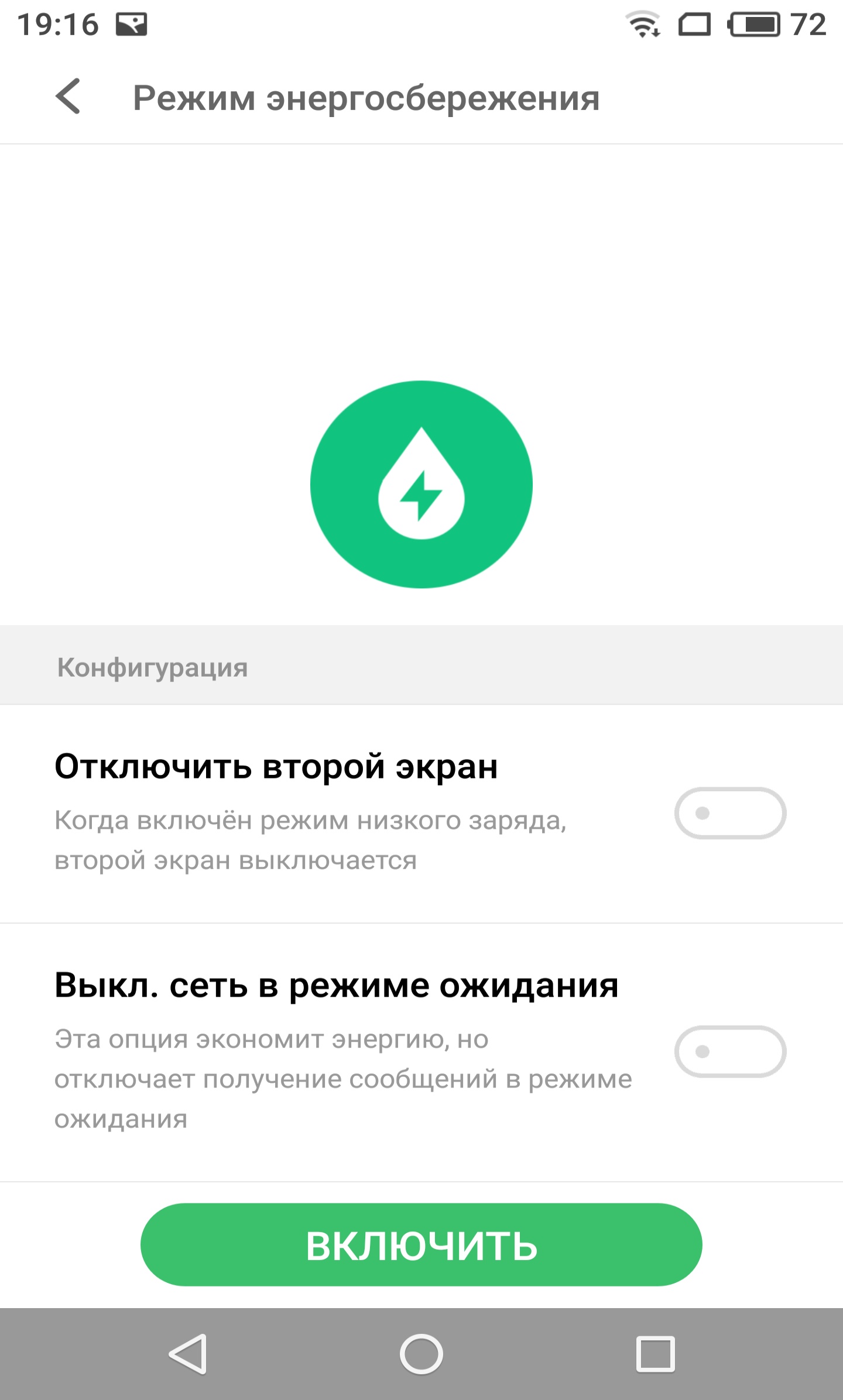Tap the ВКЛЮЧИТЬ button

pos(421,1244)
